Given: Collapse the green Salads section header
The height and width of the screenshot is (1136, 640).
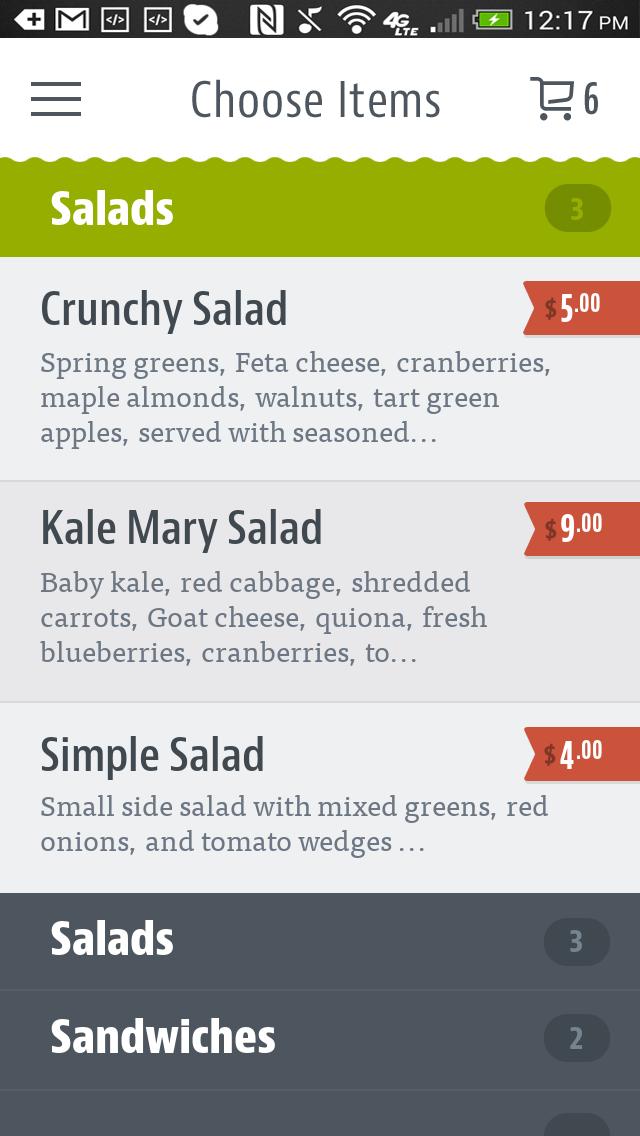Looking at the screenshot, I should point(320,209).
